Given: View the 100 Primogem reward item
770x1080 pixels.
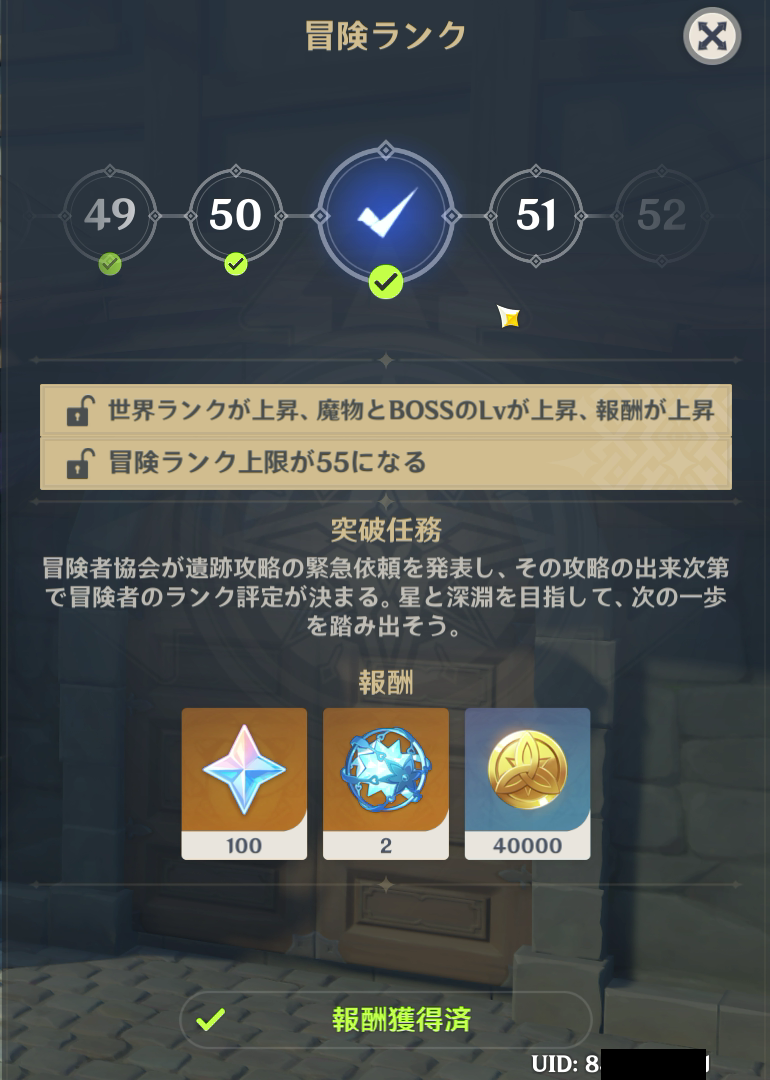Looking at the screenshot, I should coord(244,783).
